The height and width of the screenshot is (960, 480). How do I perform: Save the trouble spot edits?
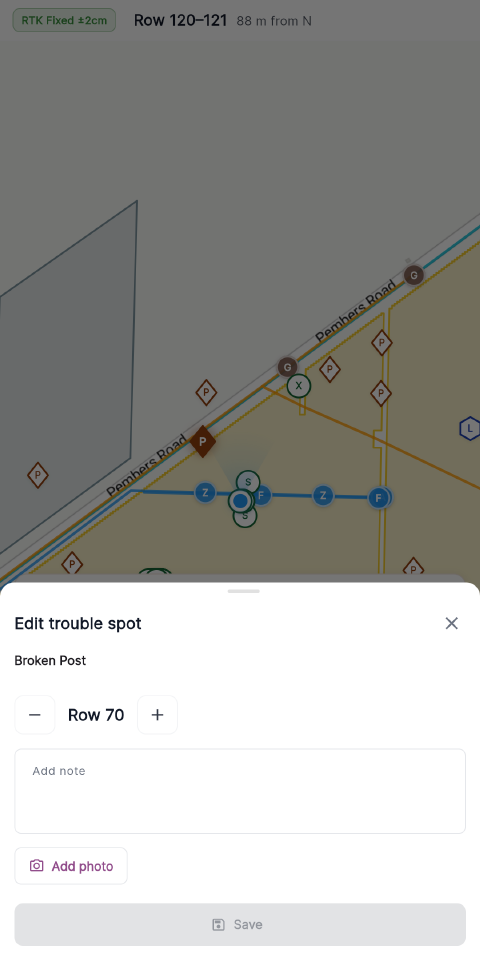click(240, 924)
